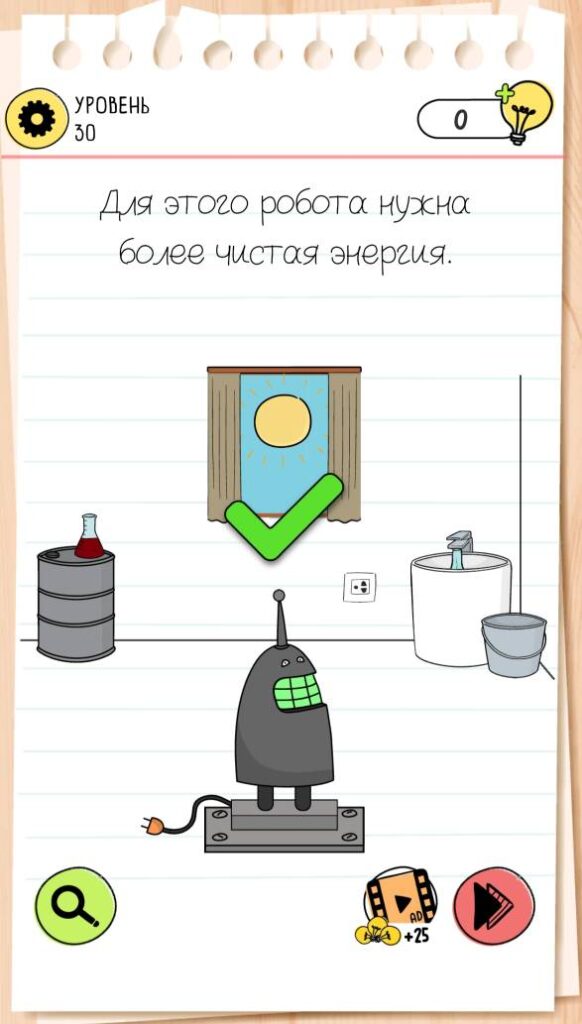Open the settings gear
The width and height of the screenshot is (582, 1024).
[x=37, y=118]
